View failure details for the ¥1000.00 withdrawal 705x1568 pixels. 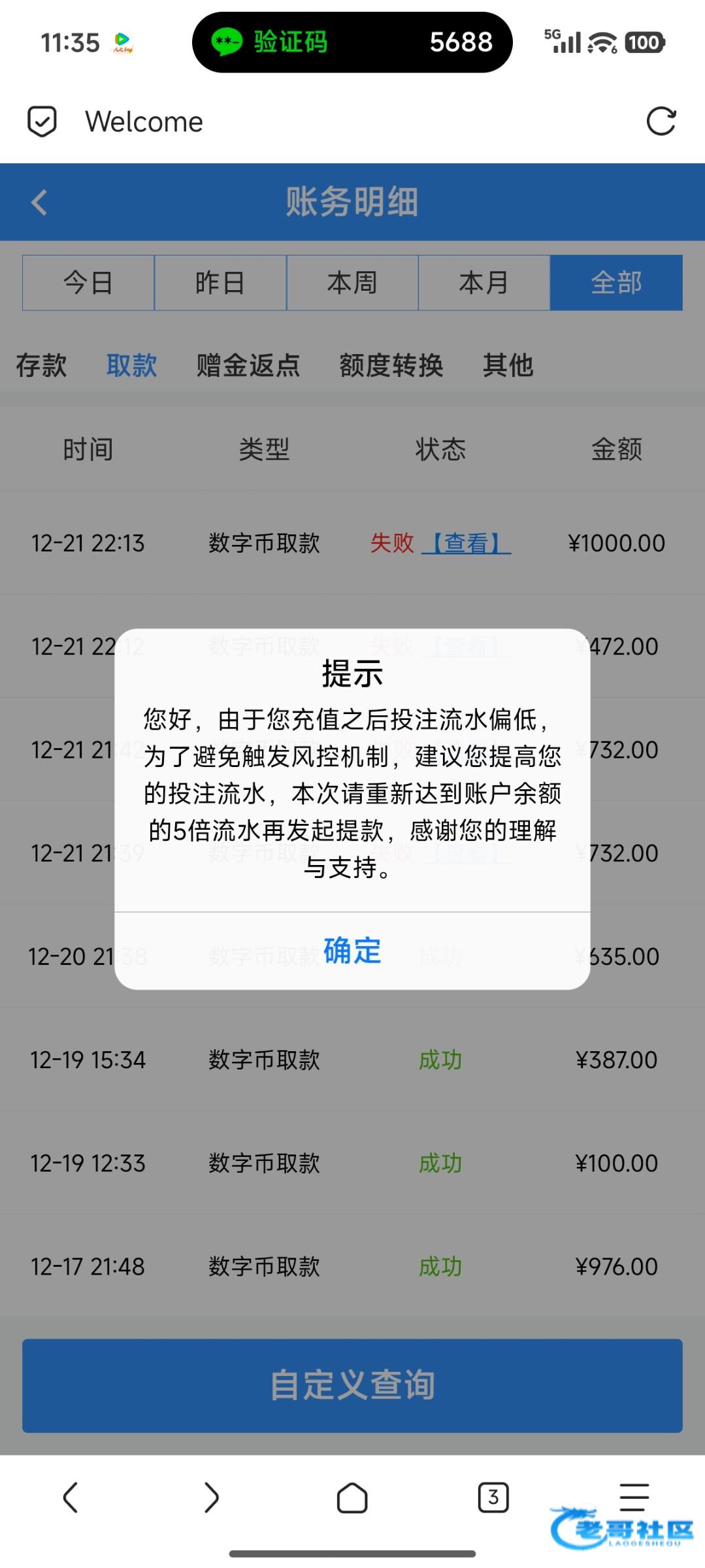tap(466, 543)
